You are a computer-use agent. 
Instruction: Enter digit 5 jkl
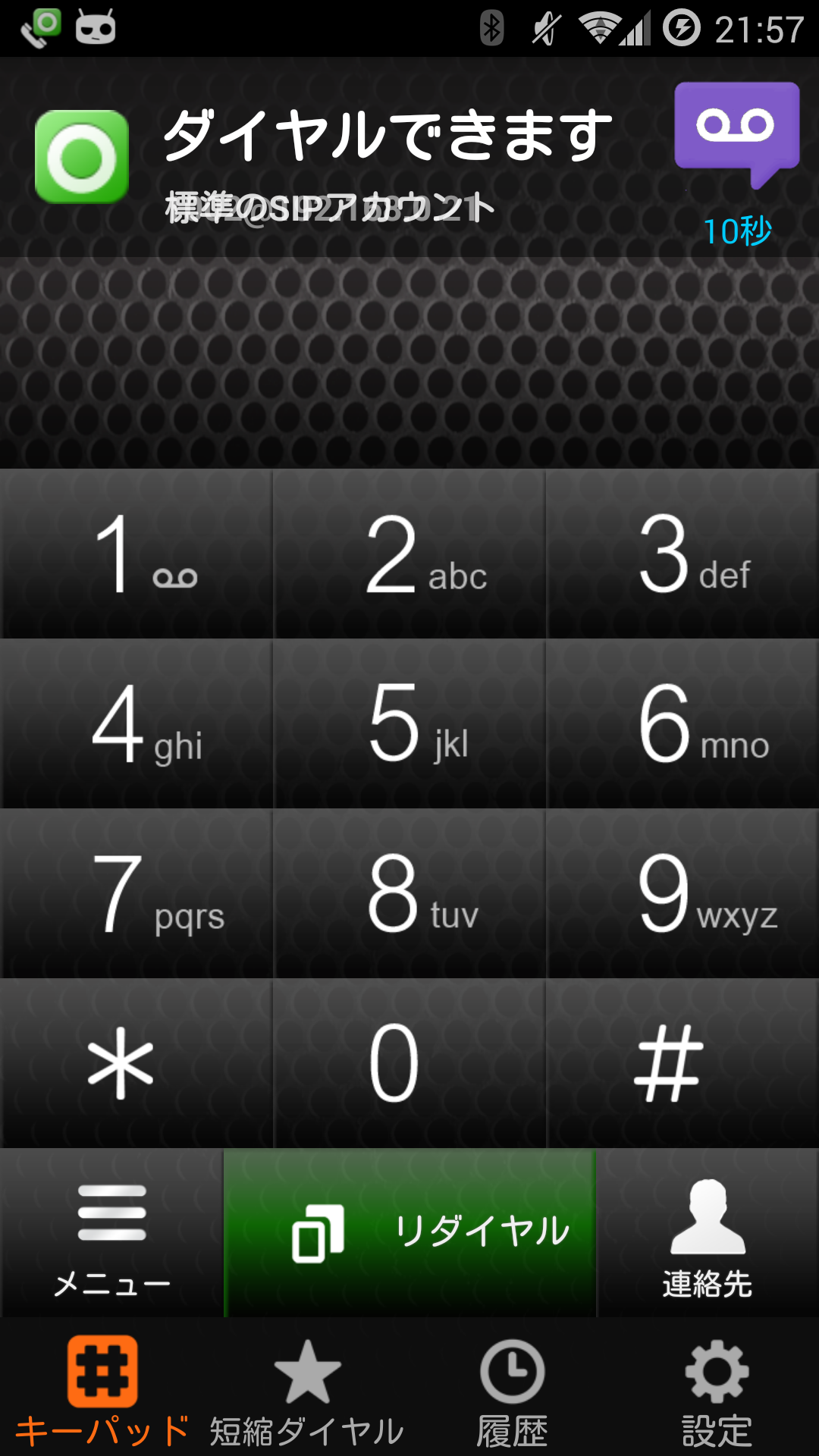(x=409, y=724)
